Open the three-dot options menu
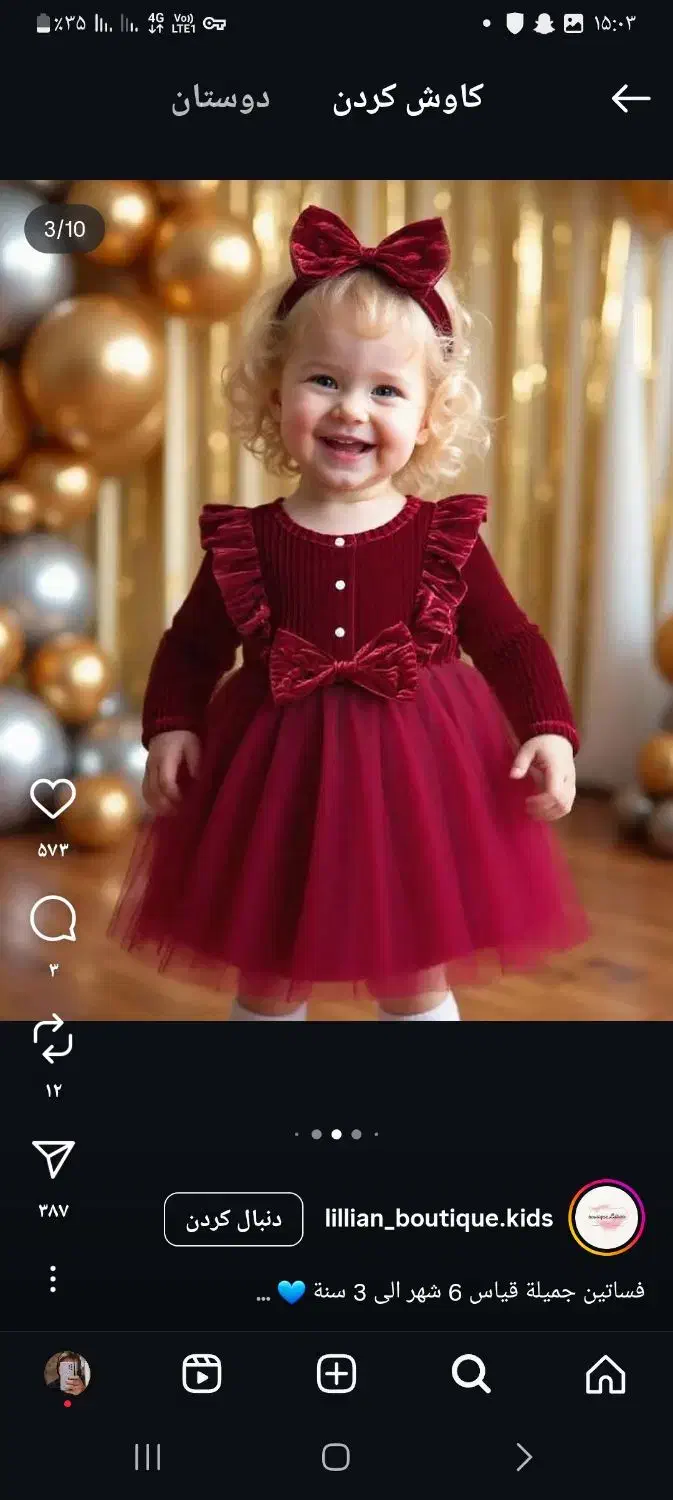The image size is (673, 1500). [53, 1278]
